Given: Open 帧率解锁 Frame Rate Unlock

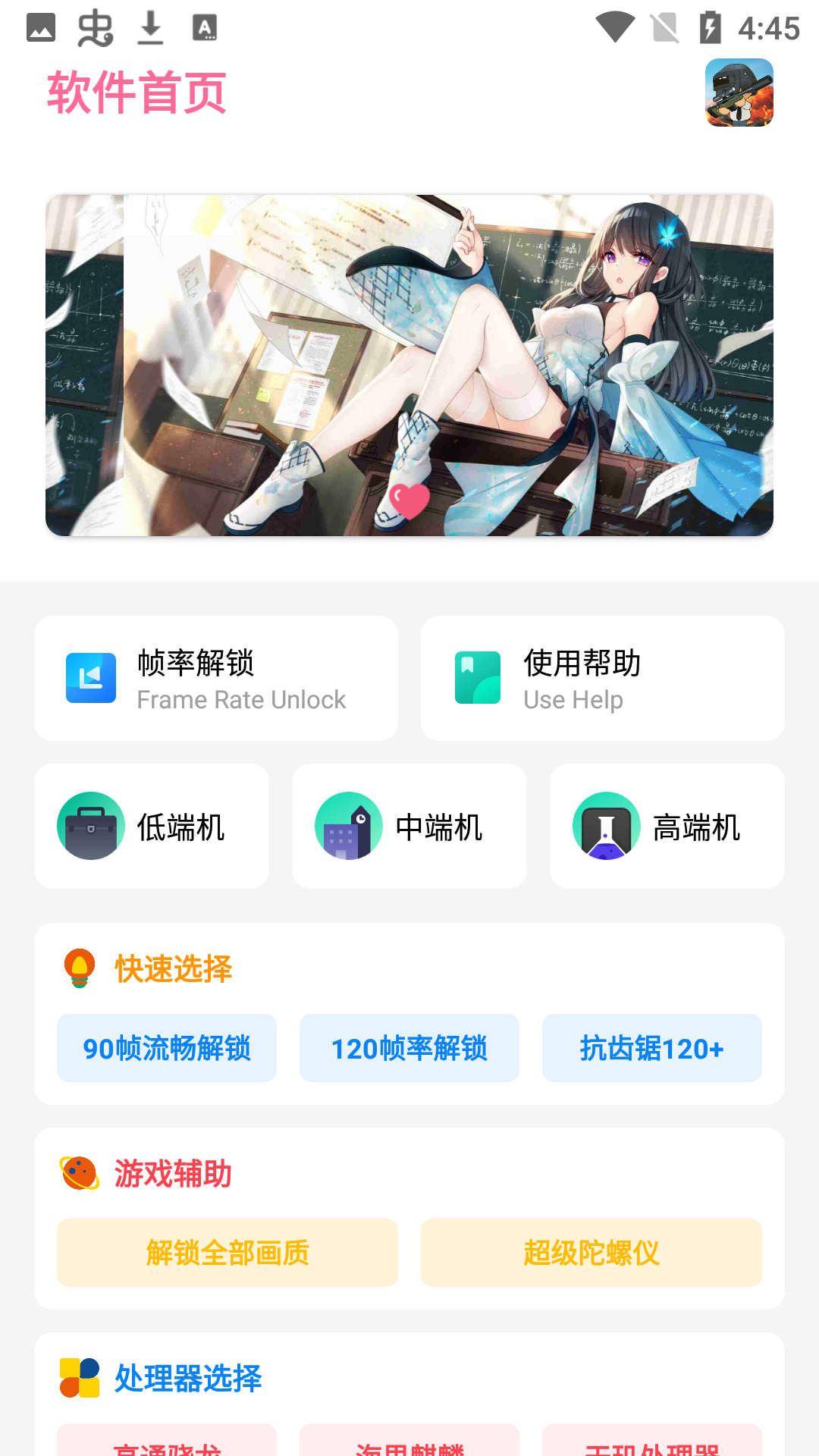Looking at the screenshot, I should (x=216, y=678).
